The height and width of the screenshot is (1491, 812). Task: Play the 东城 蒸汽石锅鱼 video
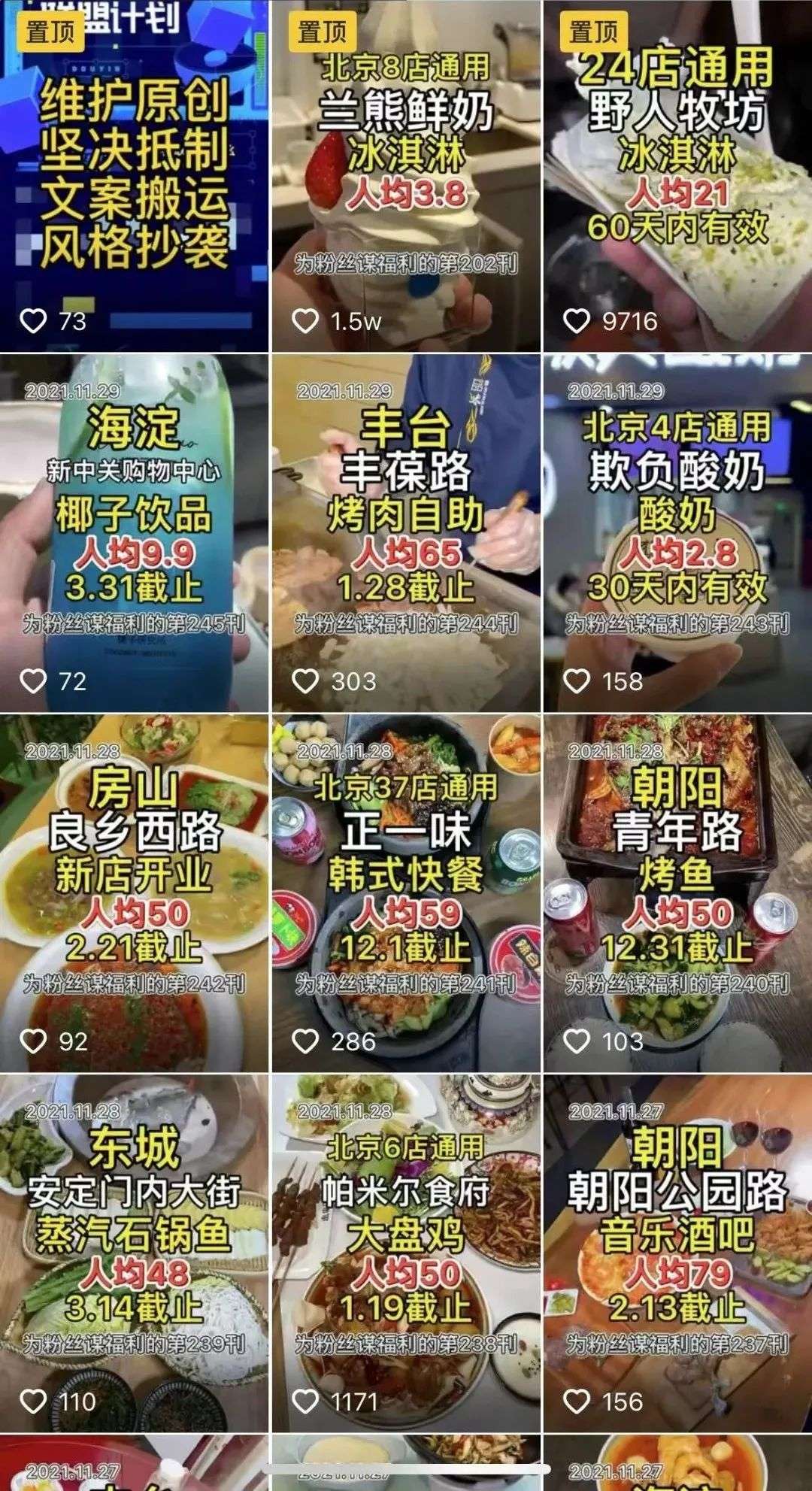click(134, 1253)
